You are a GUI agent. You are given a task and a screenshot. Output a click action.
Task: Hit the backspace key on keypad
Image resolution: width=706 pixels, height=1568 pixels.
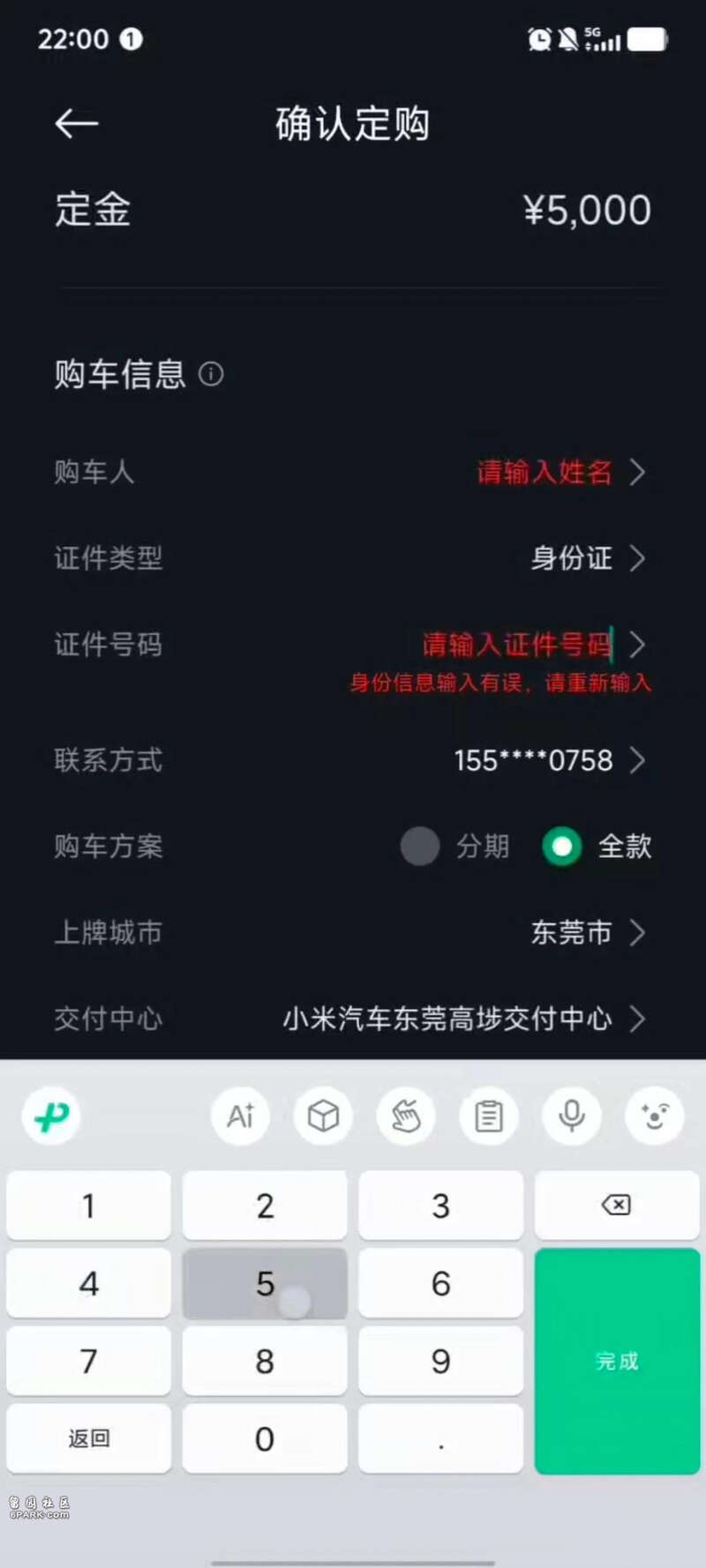pos(617,1205)
